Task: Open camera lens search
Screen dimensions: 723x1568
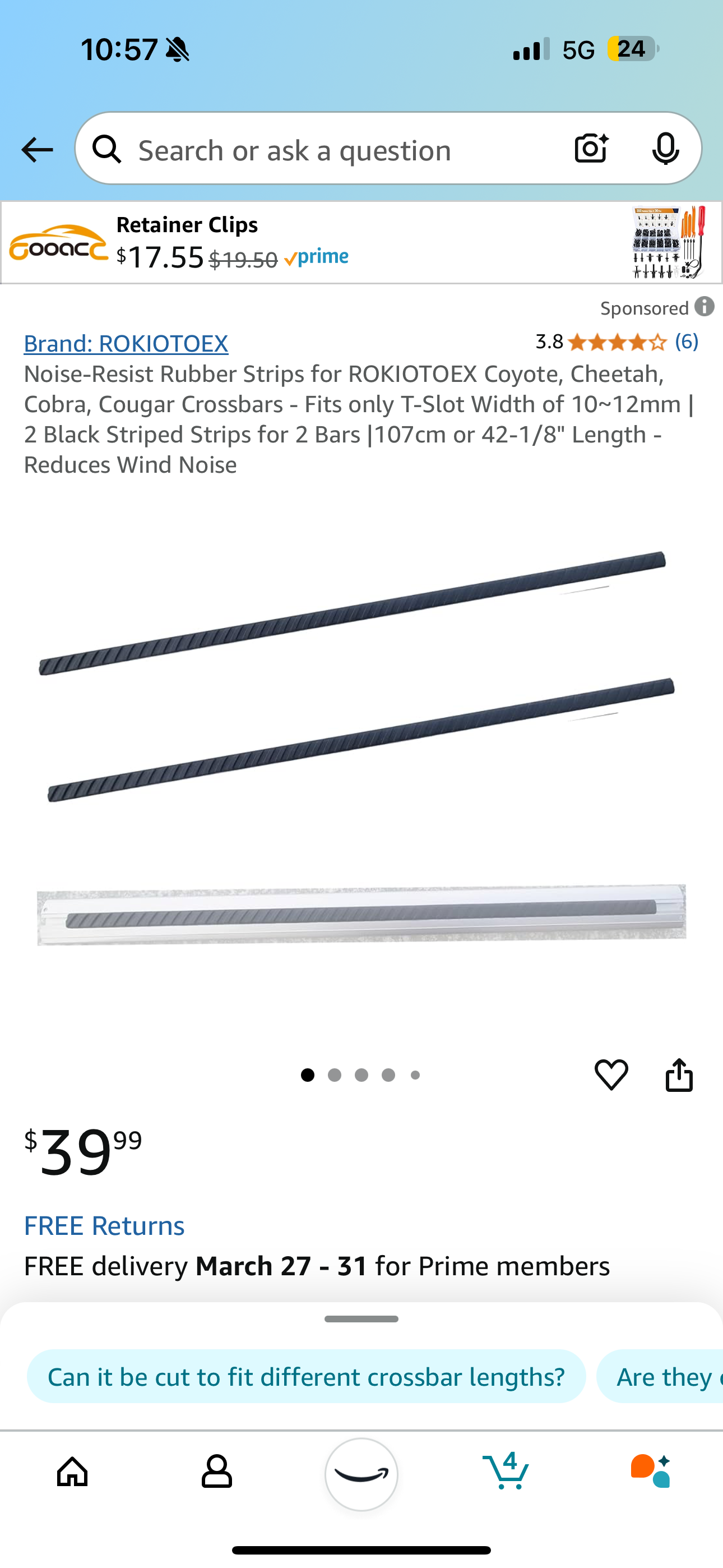Action: coord(591,149)
